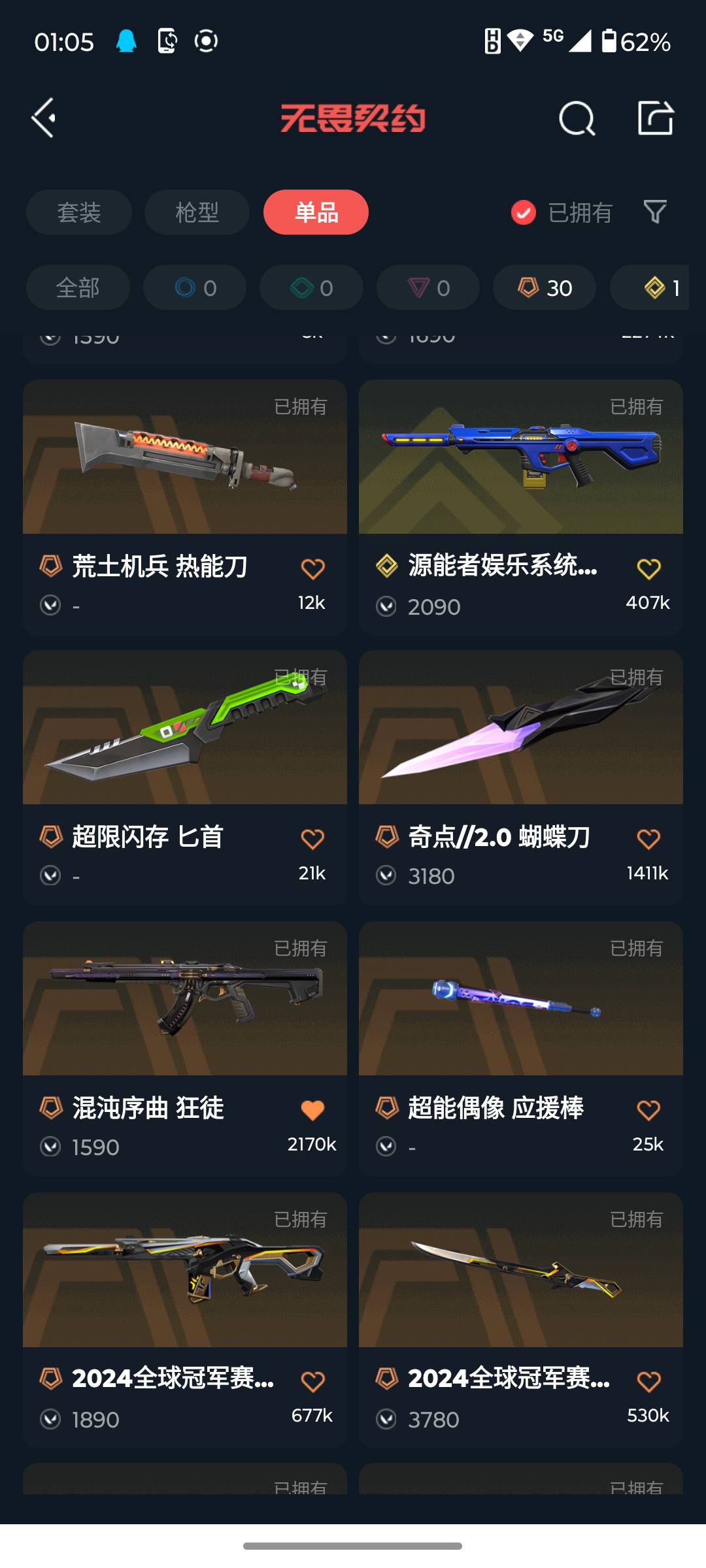Select the 单品 tab
The image size is (706, 1568).
click(315, 212)
